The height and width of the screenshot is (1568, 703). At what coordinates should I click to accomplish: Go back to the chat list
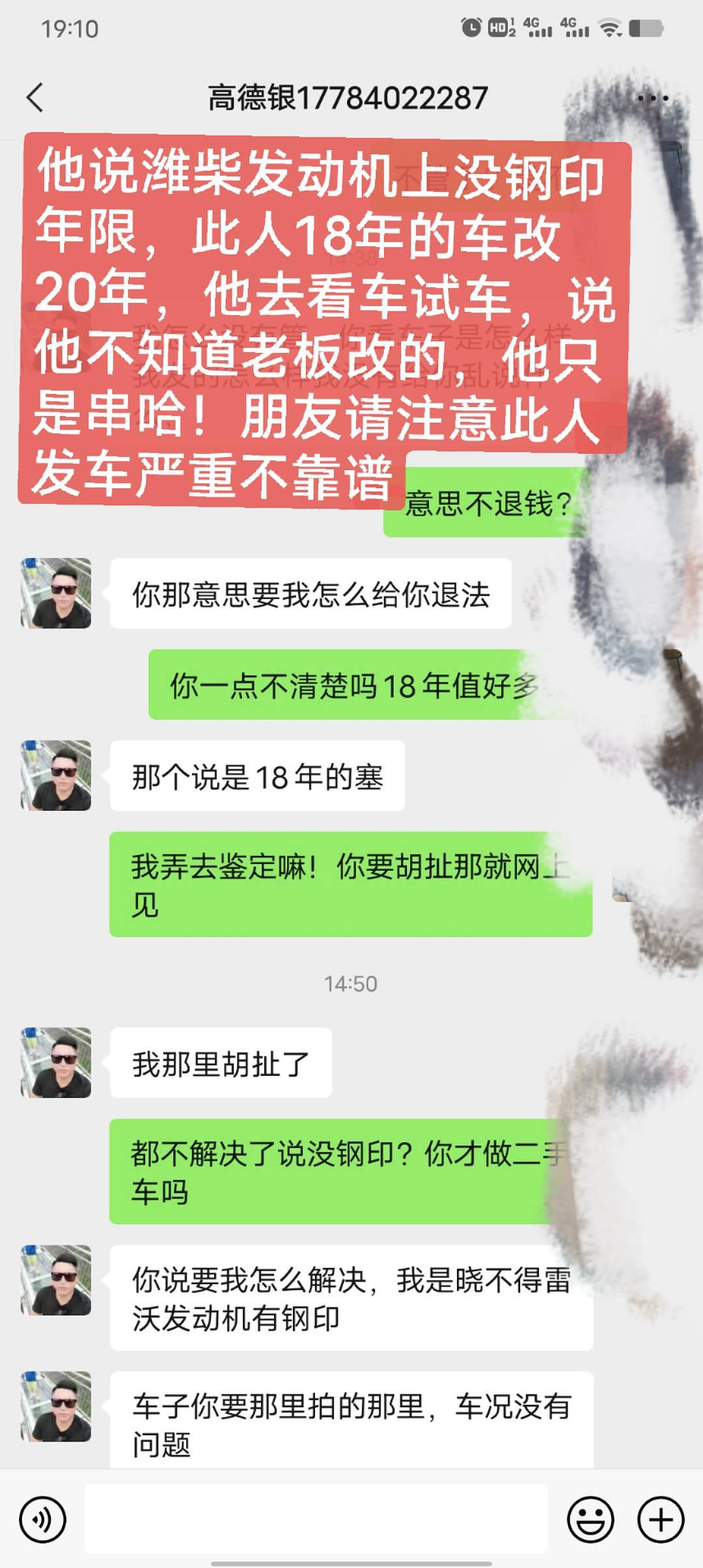click(x=35, y=98)
